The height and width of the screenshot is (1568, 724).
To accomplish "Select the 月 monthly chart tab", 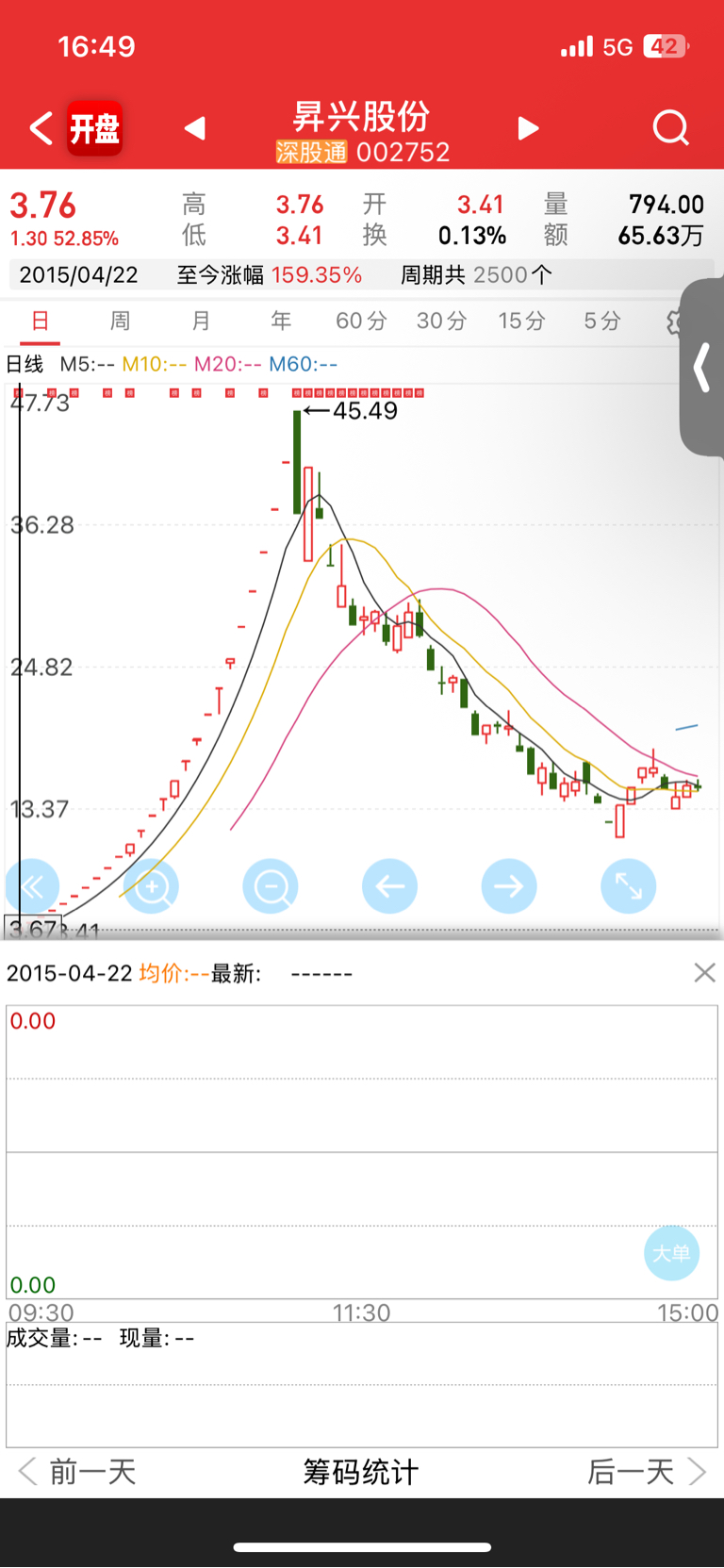I will (x=201, y=322).
